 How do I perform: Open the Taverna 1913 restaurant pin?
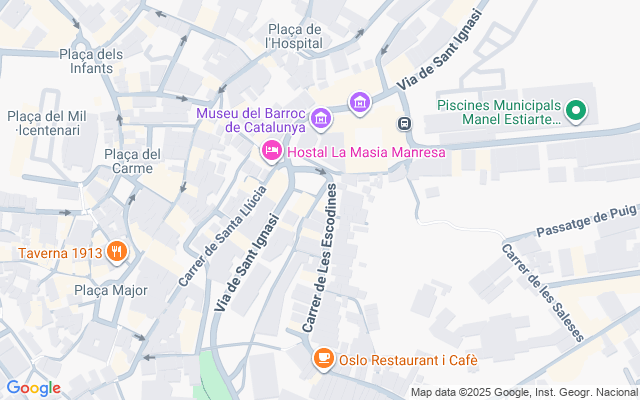click(117, 252)
